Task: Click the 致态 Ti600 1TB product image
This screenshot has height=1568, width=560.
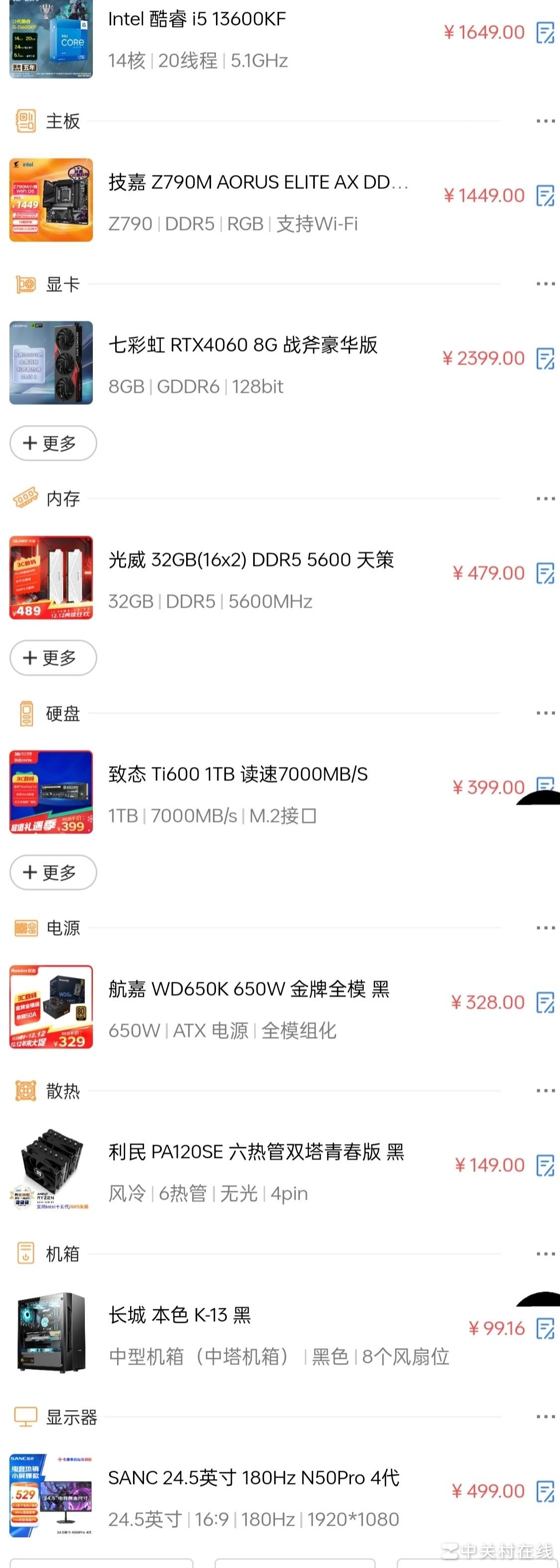Action: (51, 791)
